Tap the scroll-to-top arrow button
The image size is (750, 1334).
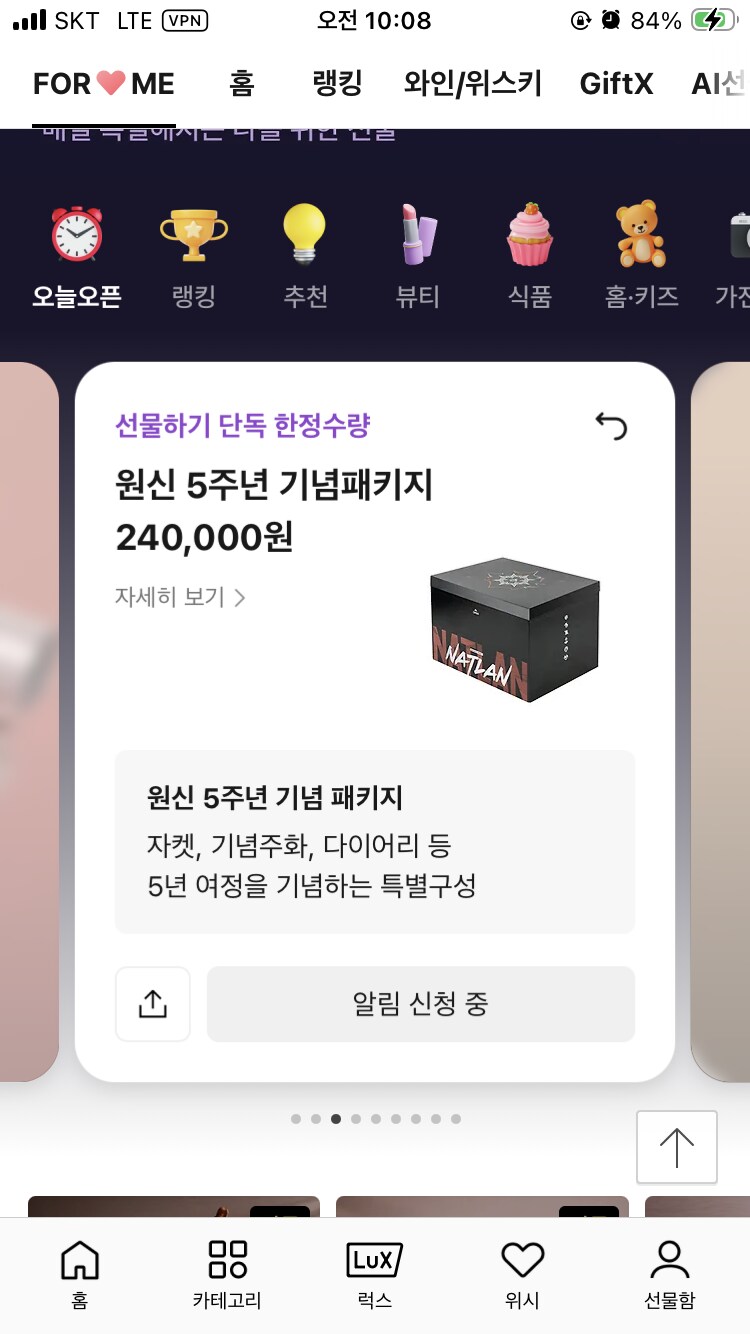pos(676,1147)
